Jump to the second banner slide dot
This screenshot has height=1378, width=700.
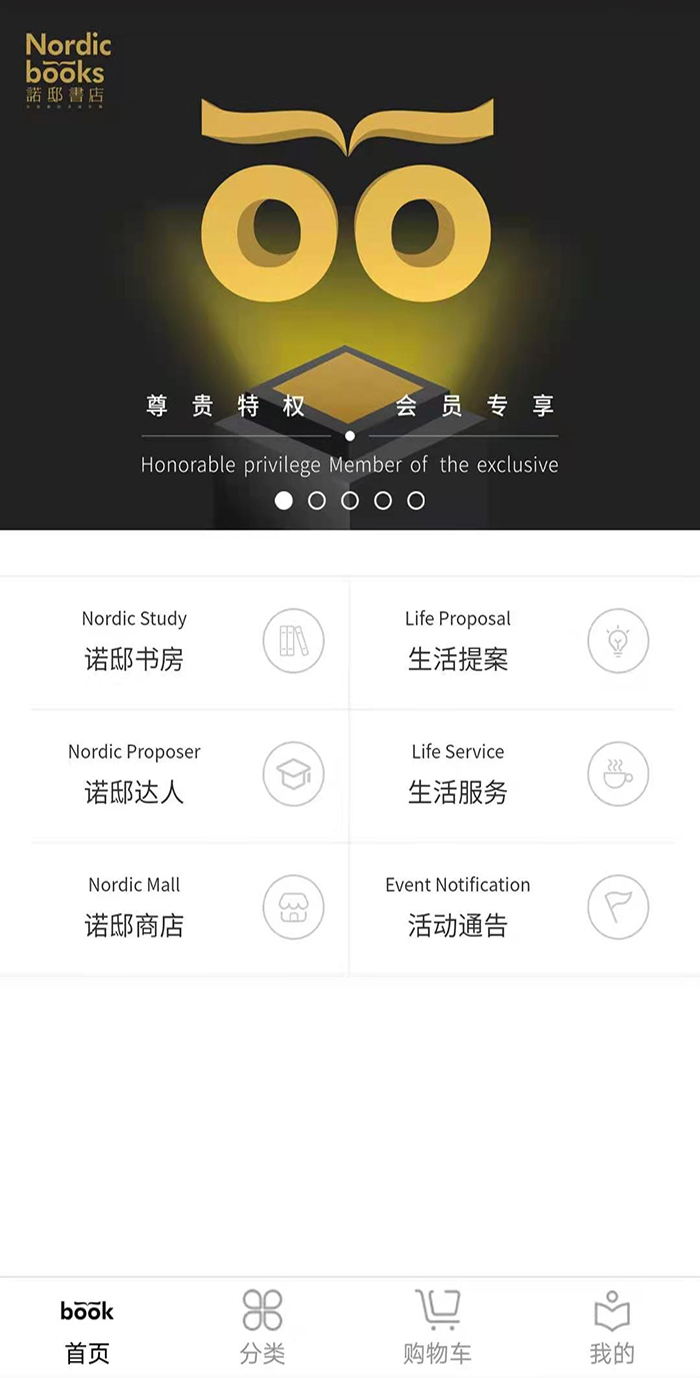[317, 500]
